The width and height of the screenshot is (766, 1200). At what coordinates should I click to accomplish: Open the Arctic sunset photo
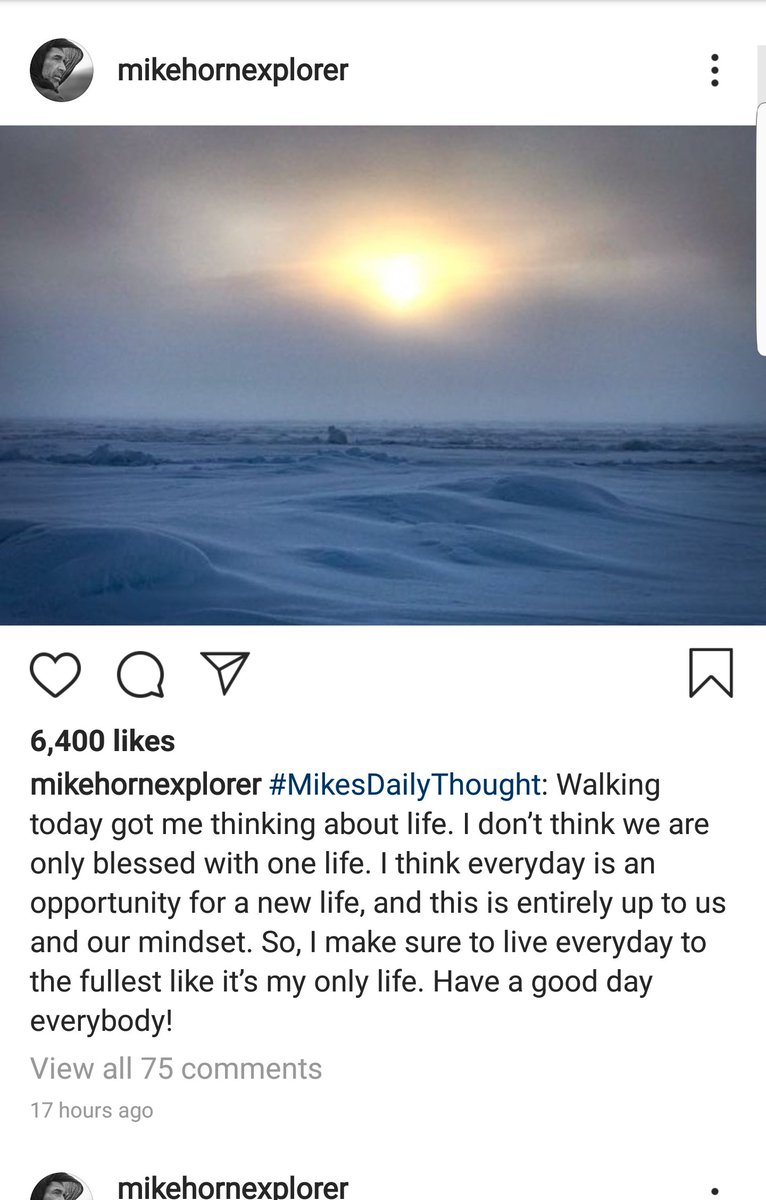click(x=383, y=375)
